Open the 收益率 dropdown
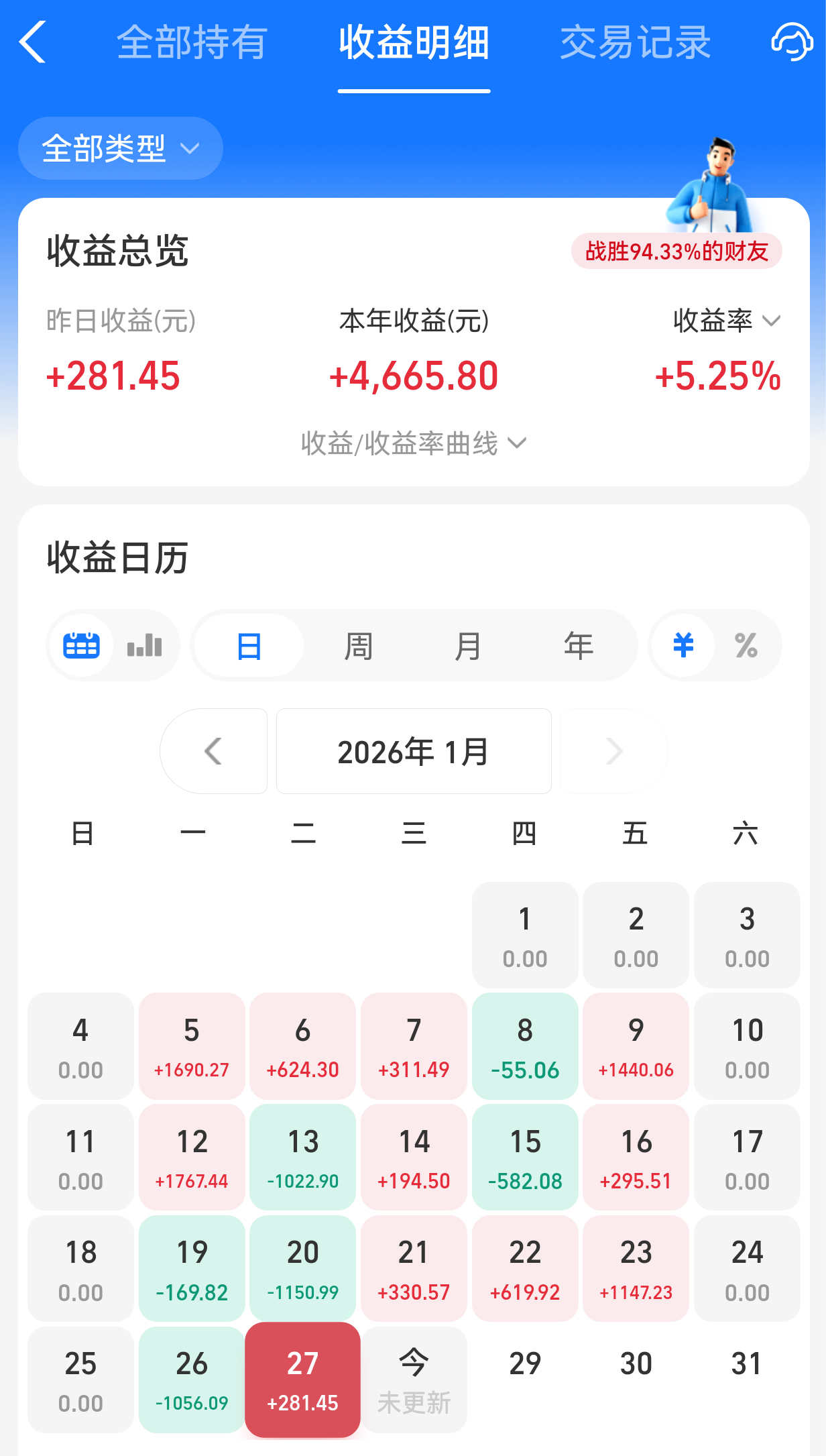826x1456 pixels. pyautogui.click(x=727, y=321)
